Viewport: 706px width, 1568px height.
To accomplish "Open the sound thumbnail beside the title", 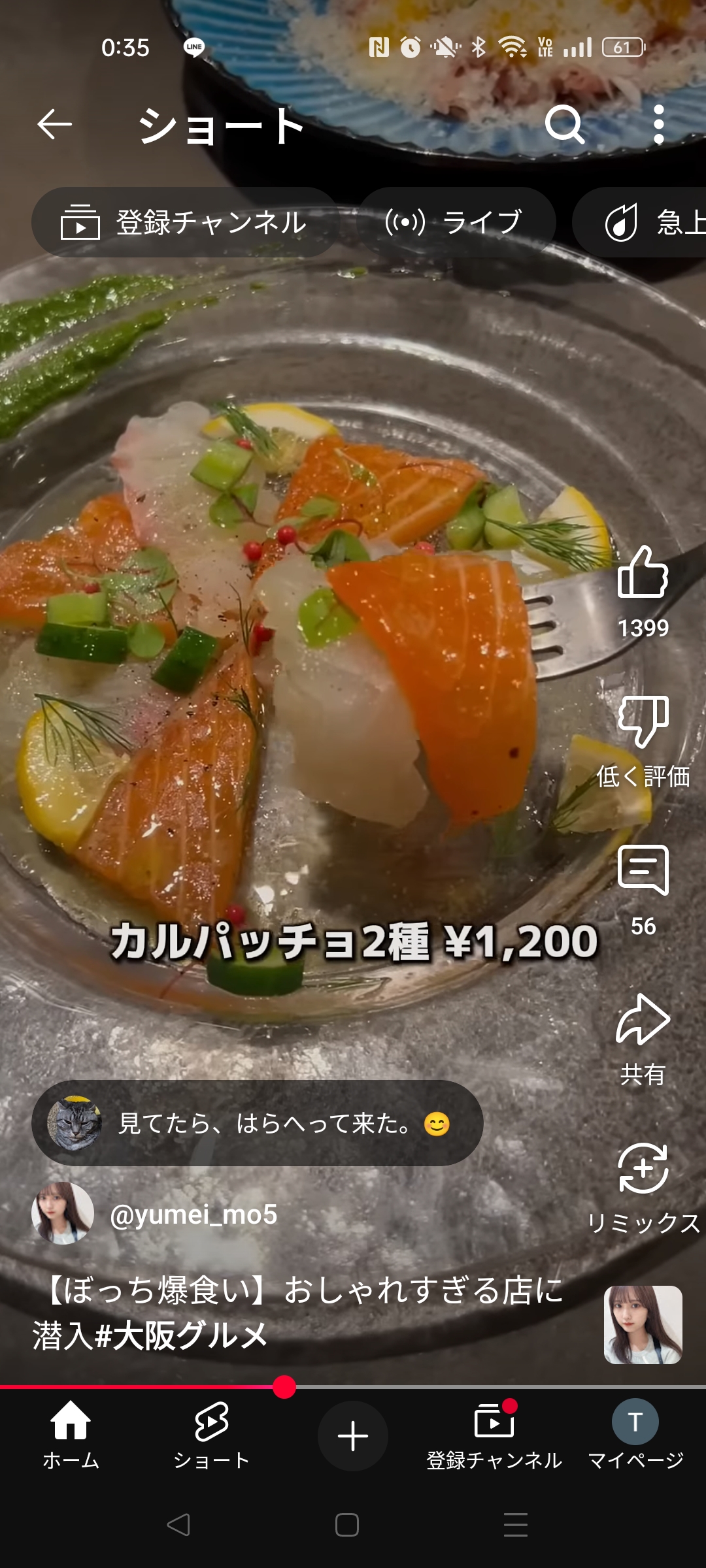I will pyautogui.click(x=643, y=1324).
